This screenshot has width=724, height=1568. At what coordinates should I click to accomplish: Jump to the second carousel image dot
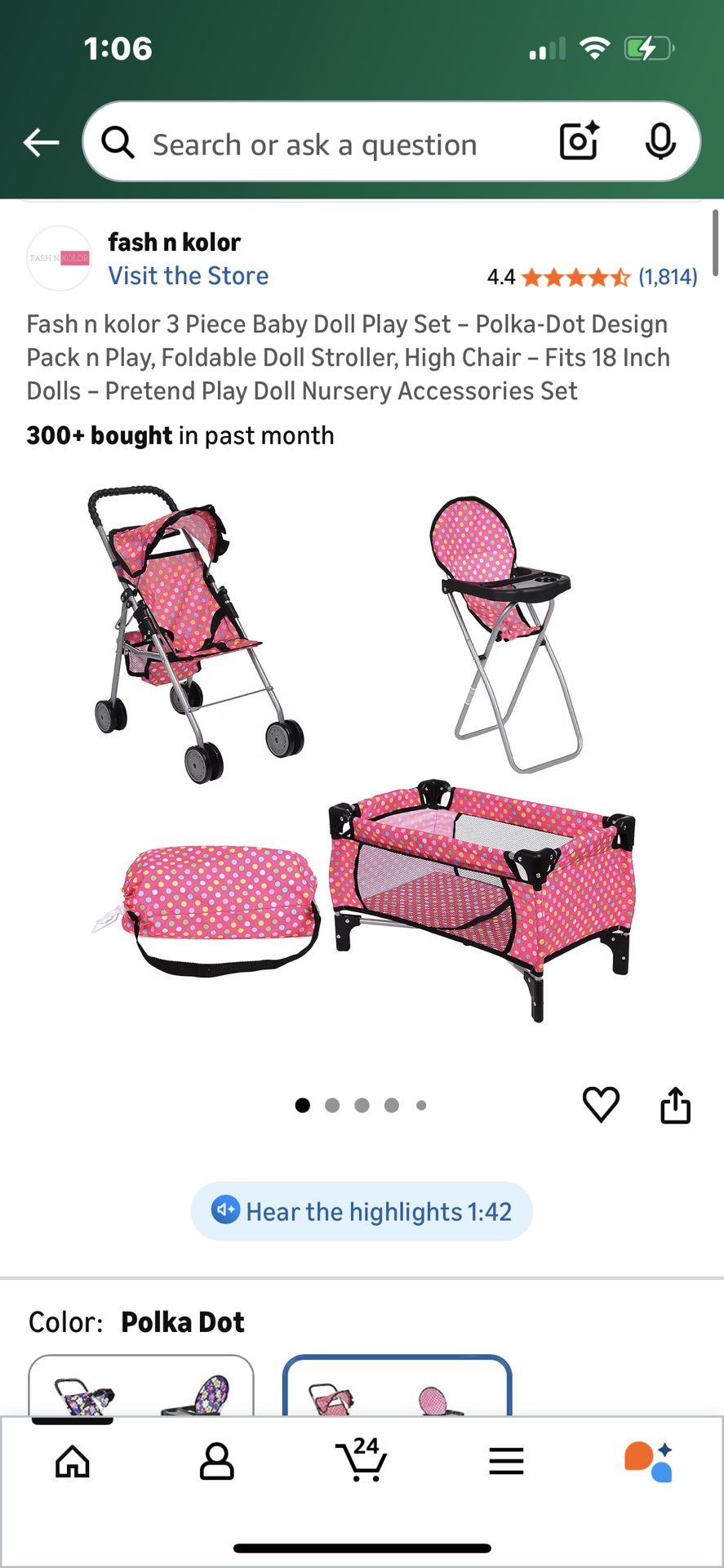click(332, 1104)
